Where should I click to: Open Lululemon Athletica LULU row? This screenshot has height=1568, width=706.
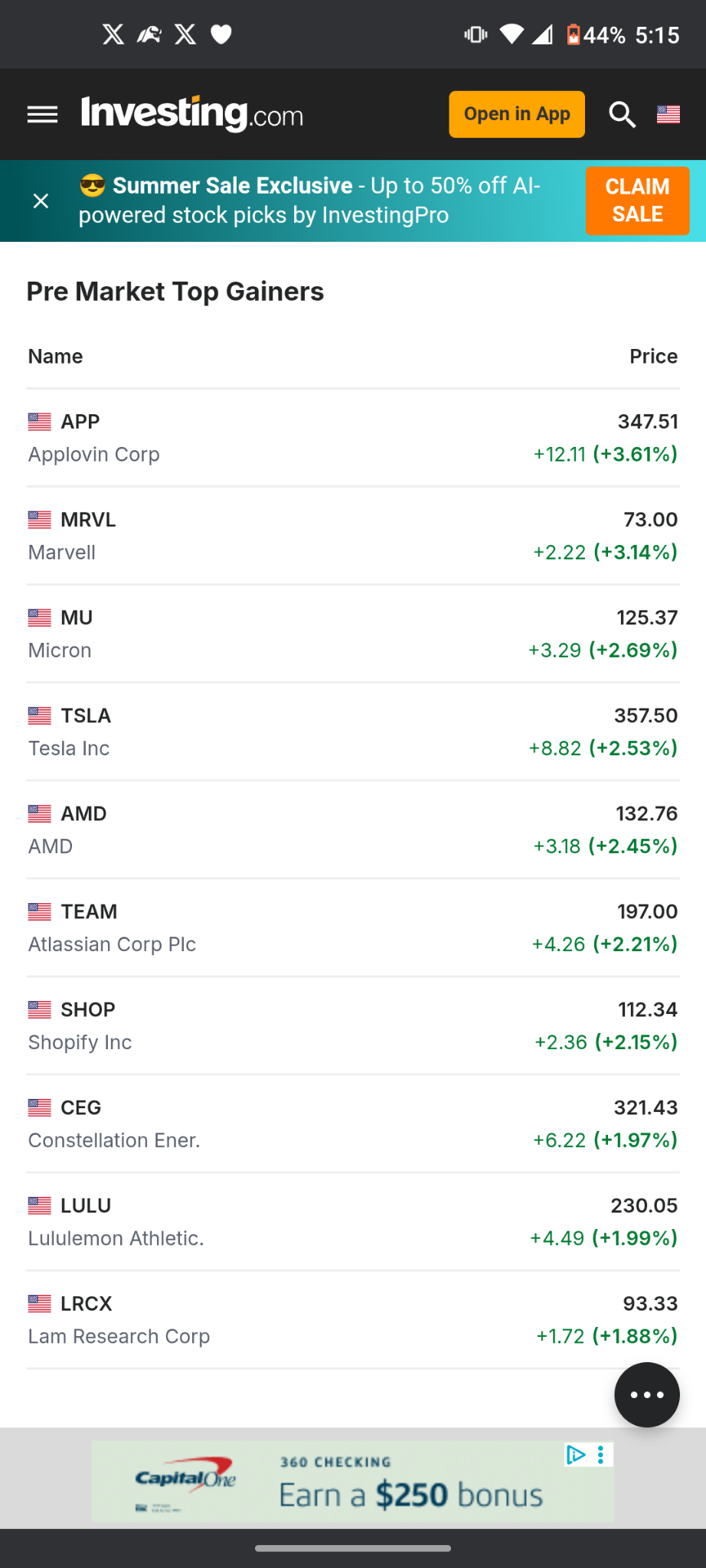[x=353, y=1221]
